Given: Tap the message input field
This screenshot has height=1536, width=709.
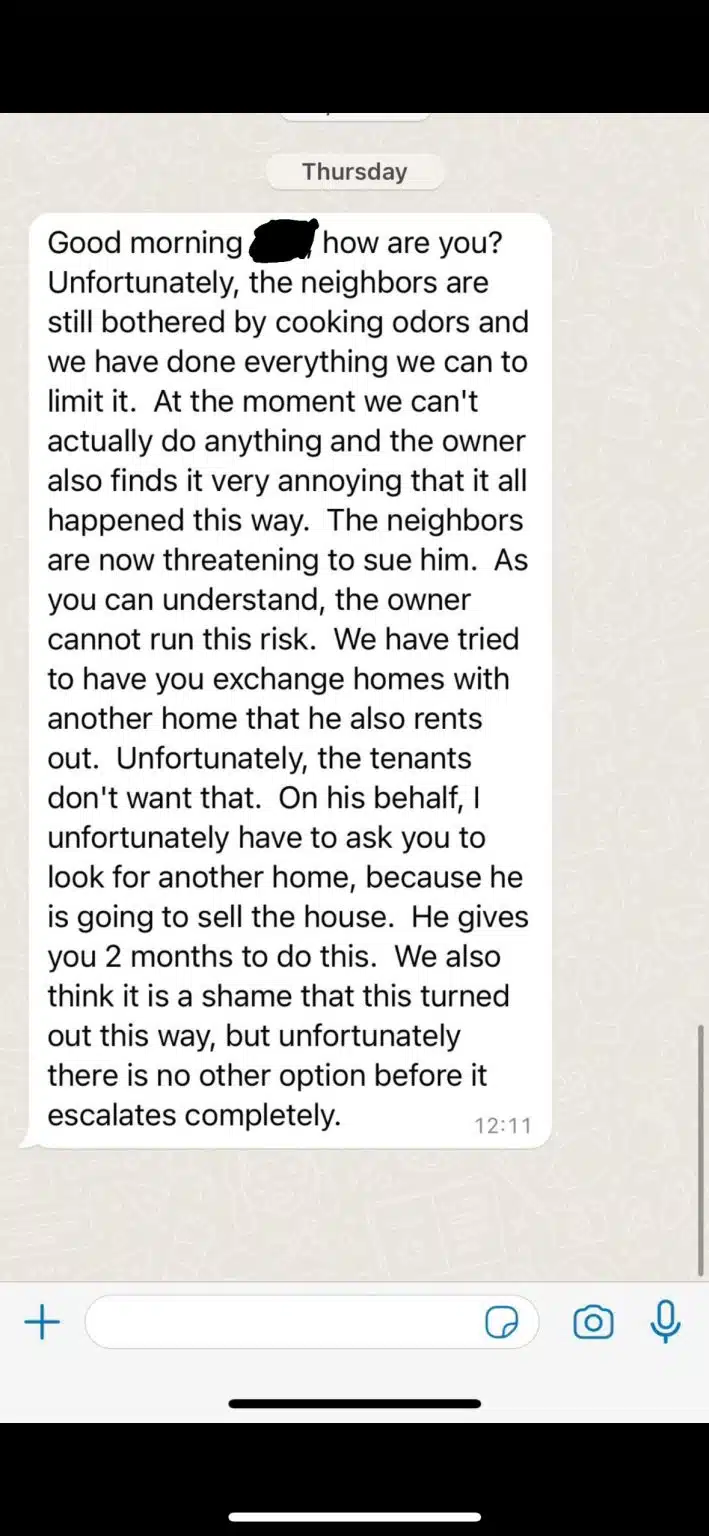Looking at the screenshot, I should click(312, 1323).
